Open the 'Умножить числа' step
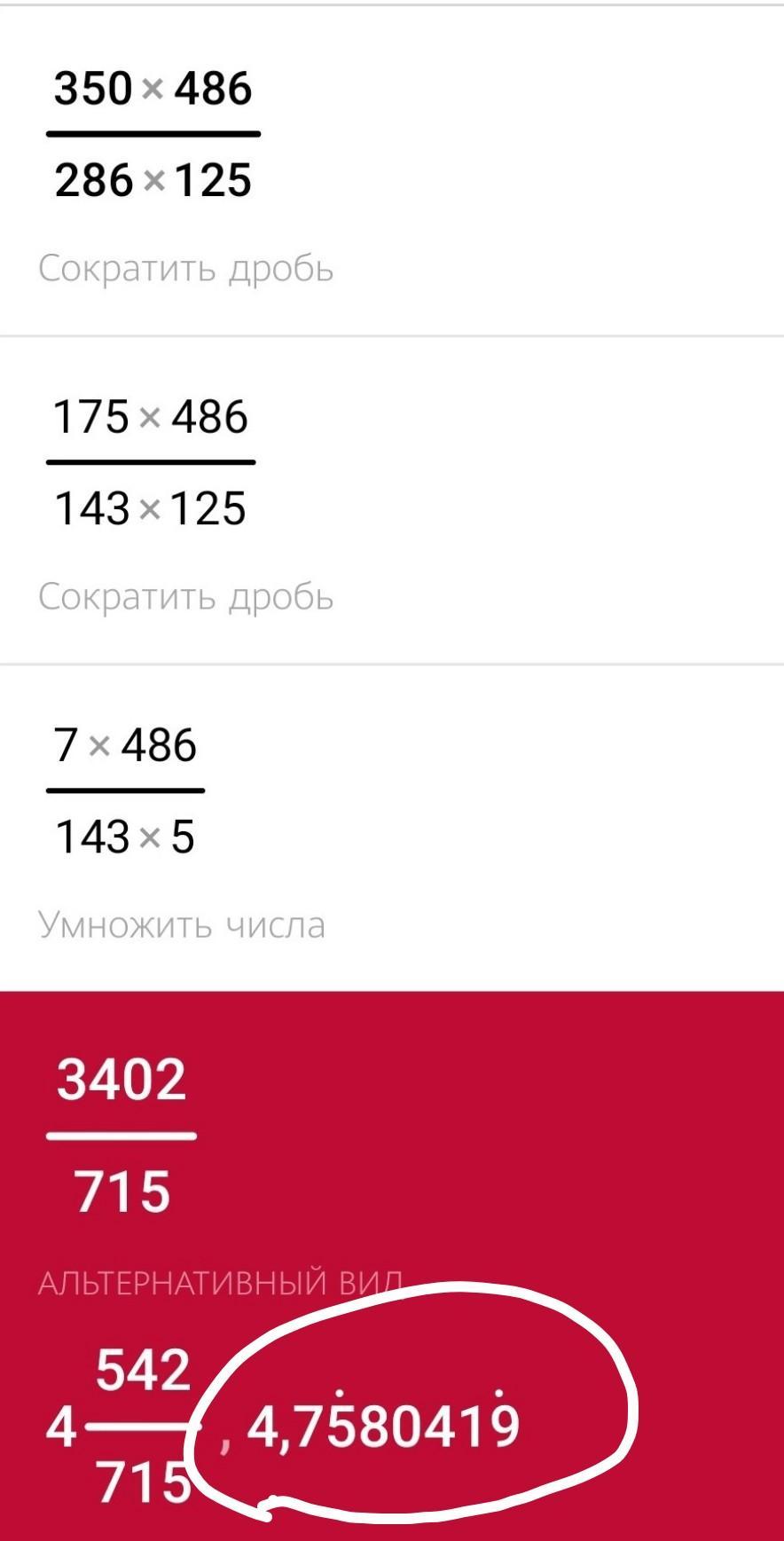The image size is (784, 1541). (x=392, y=828)
